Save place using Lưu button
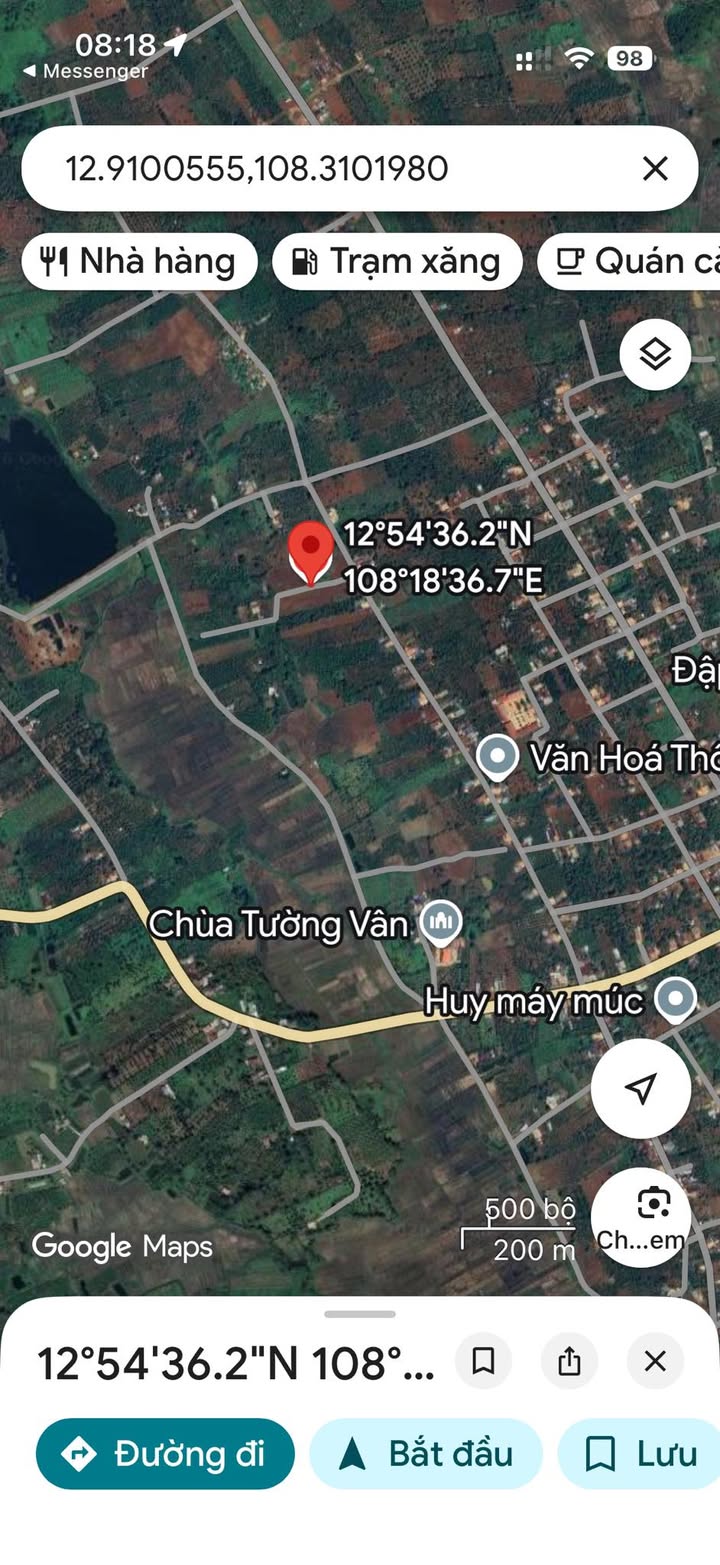This screenshot has height=1565, width=720. (640, 1453)
